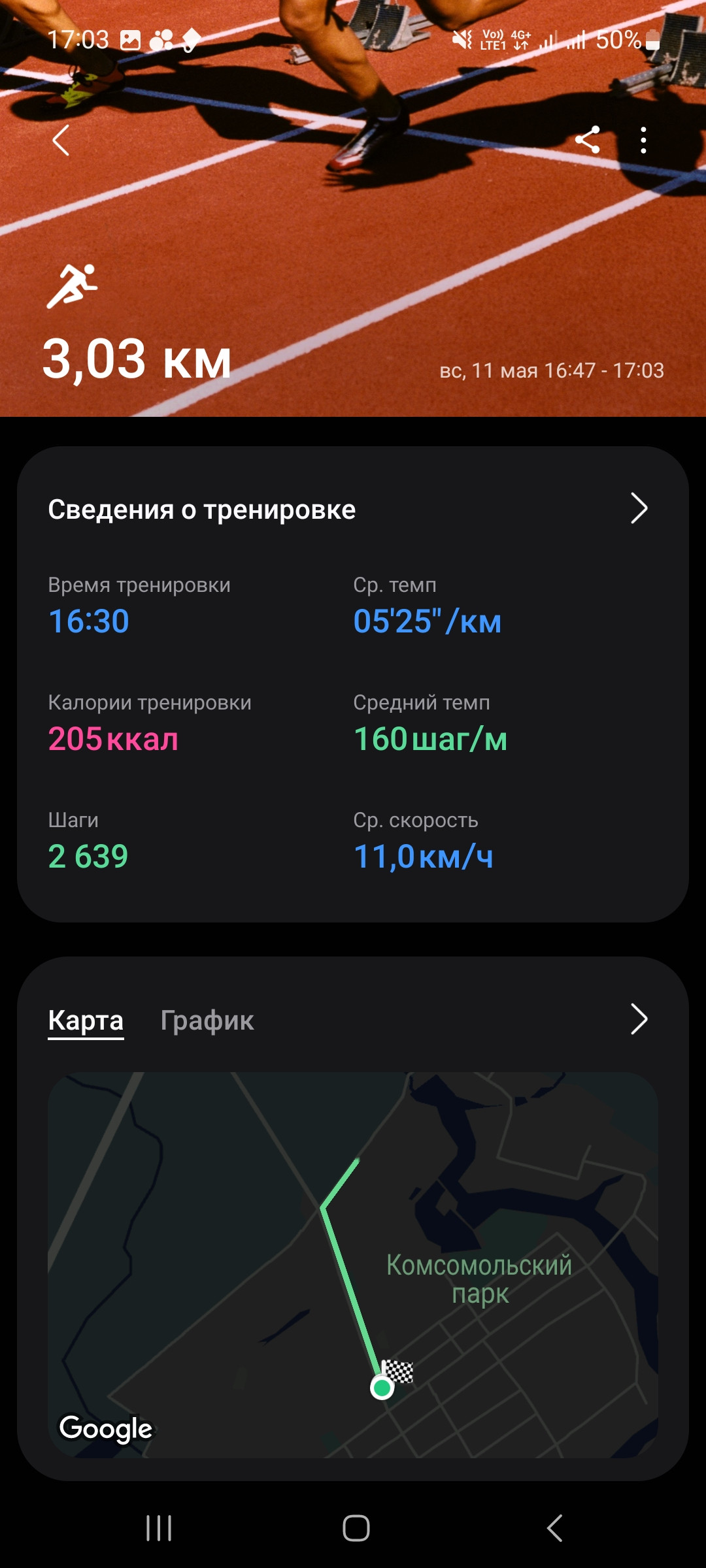Open recent apps from navigation bar
Image resolution: width=706 pixels, height=1568 pixels.
(x=159, y=1528)
